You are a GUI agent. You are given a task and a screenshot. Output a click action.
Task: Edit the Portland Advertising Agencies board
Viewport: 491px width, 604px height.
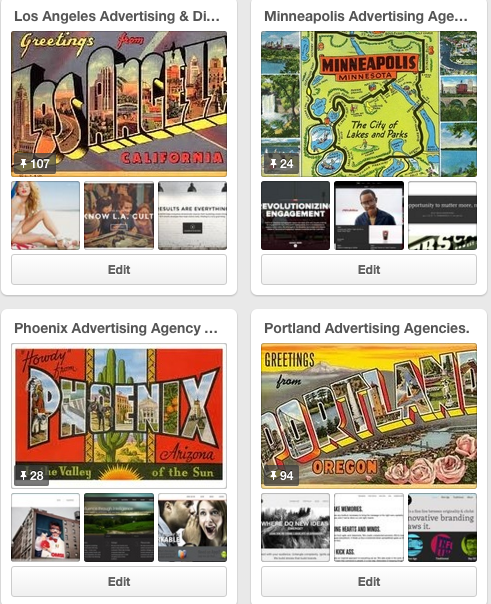click(x=369, y=582)
